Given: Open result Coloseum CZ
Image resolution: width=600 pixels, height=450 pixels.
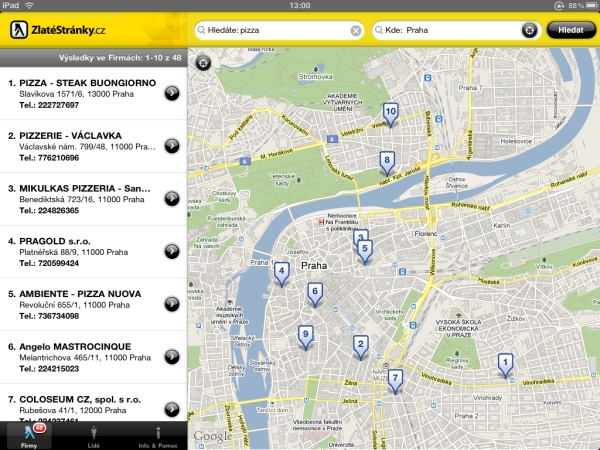Looking at the screenshot, I should (172, 408).
